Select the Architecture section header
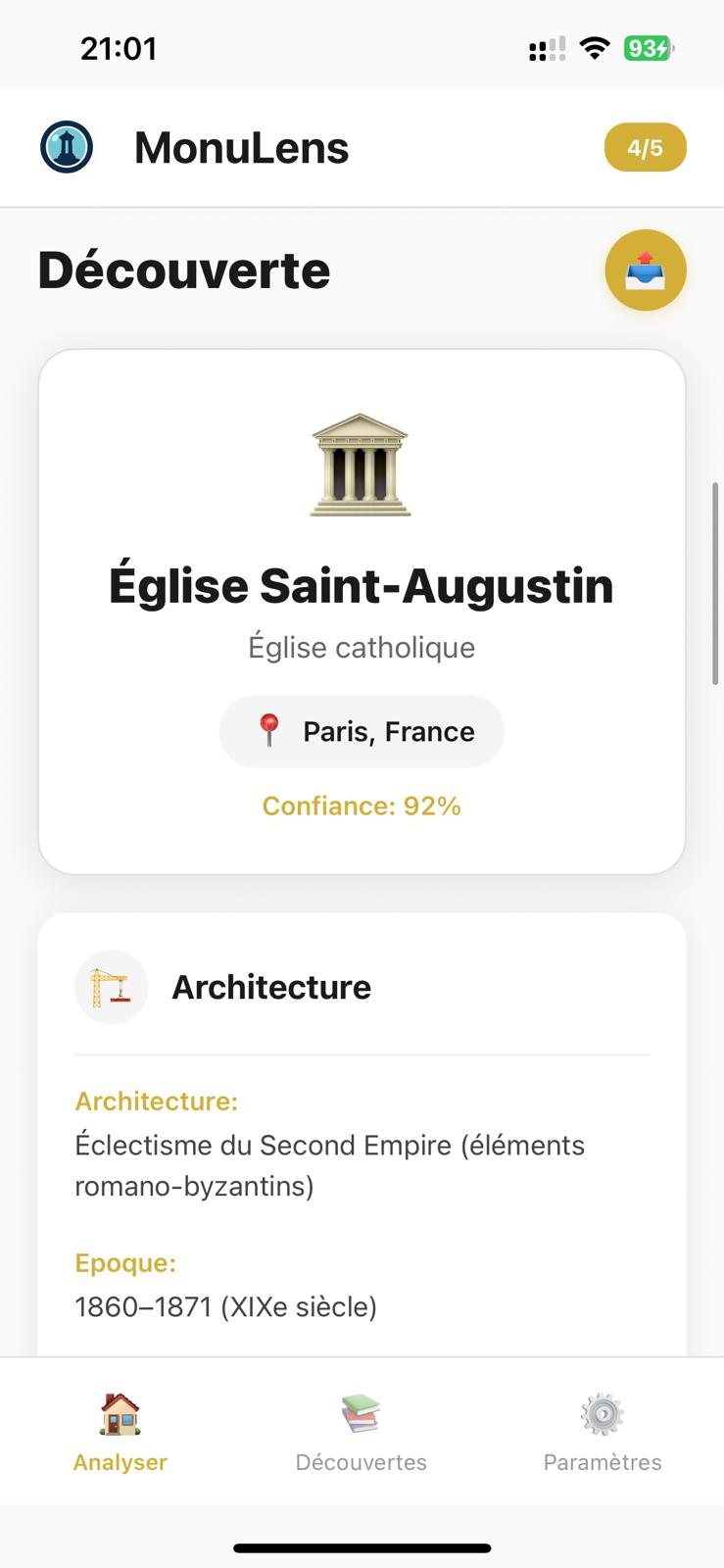This screenshot has width=724, height=1568. pyautogui.click(x=271, y=987)
